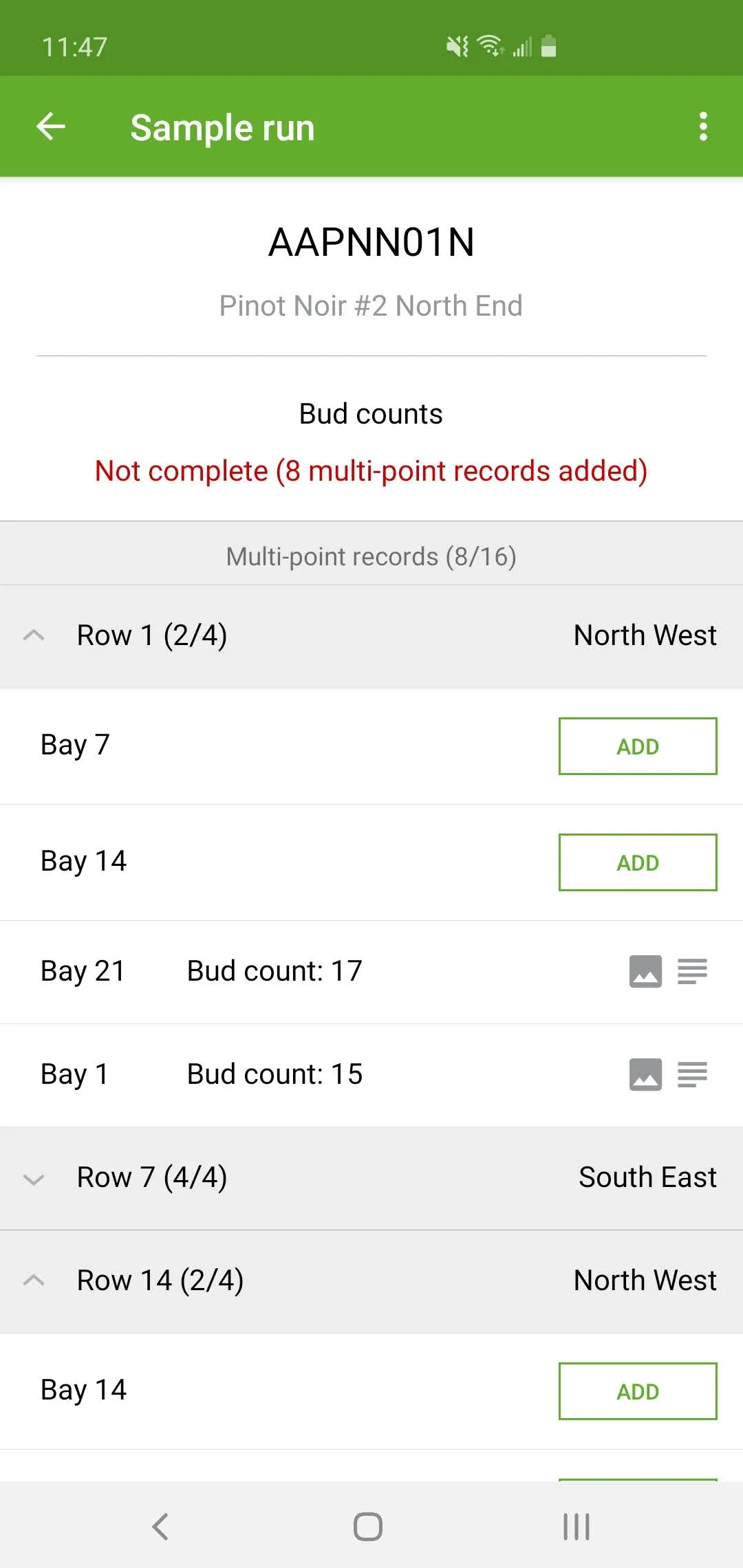The height and width of the screenshot is (1568, 743).
Task: Open the notes icon for Bay 21
Action: tap(692, 971)
